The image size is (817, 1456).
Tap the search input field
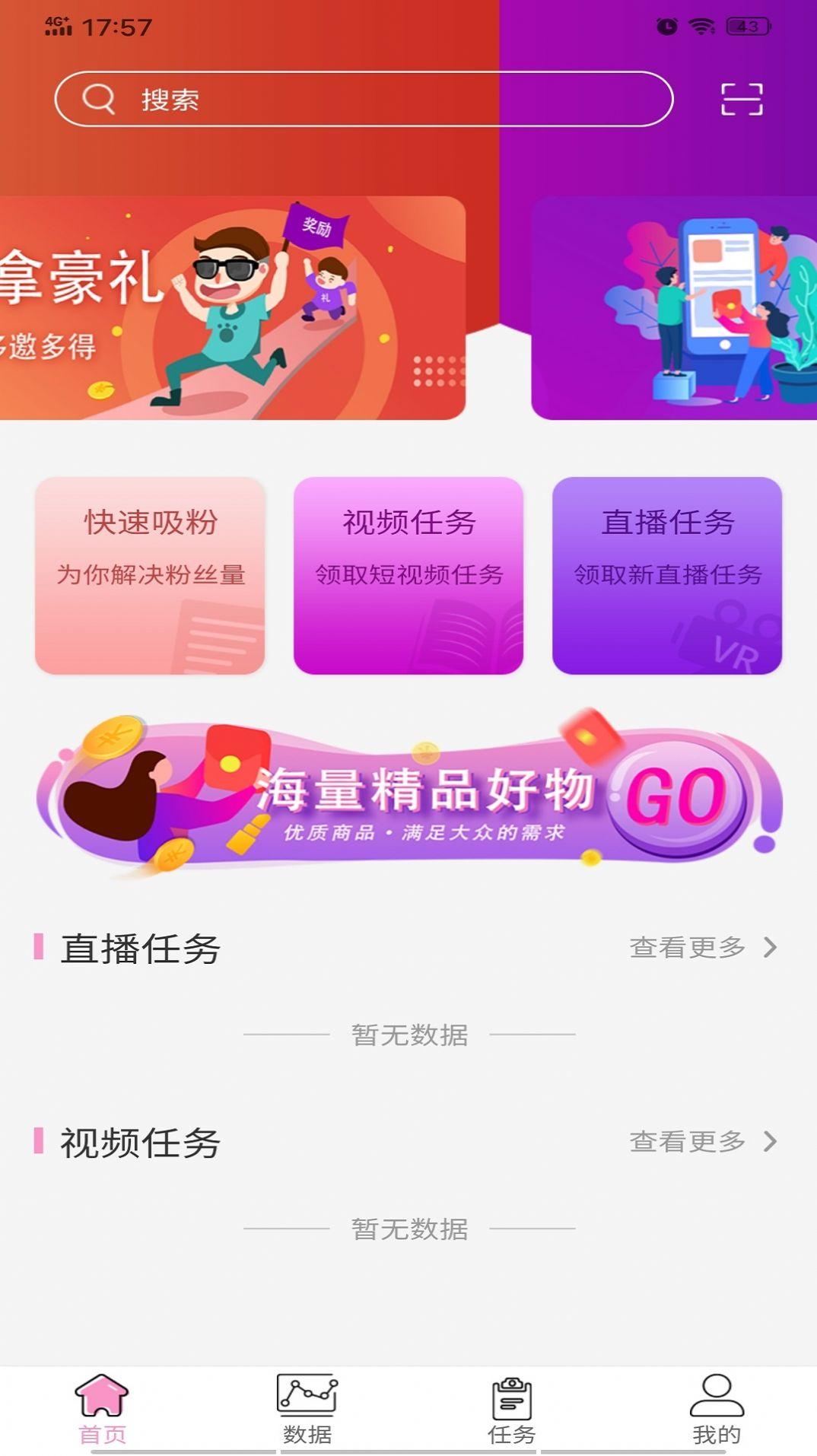coord(362,98)
